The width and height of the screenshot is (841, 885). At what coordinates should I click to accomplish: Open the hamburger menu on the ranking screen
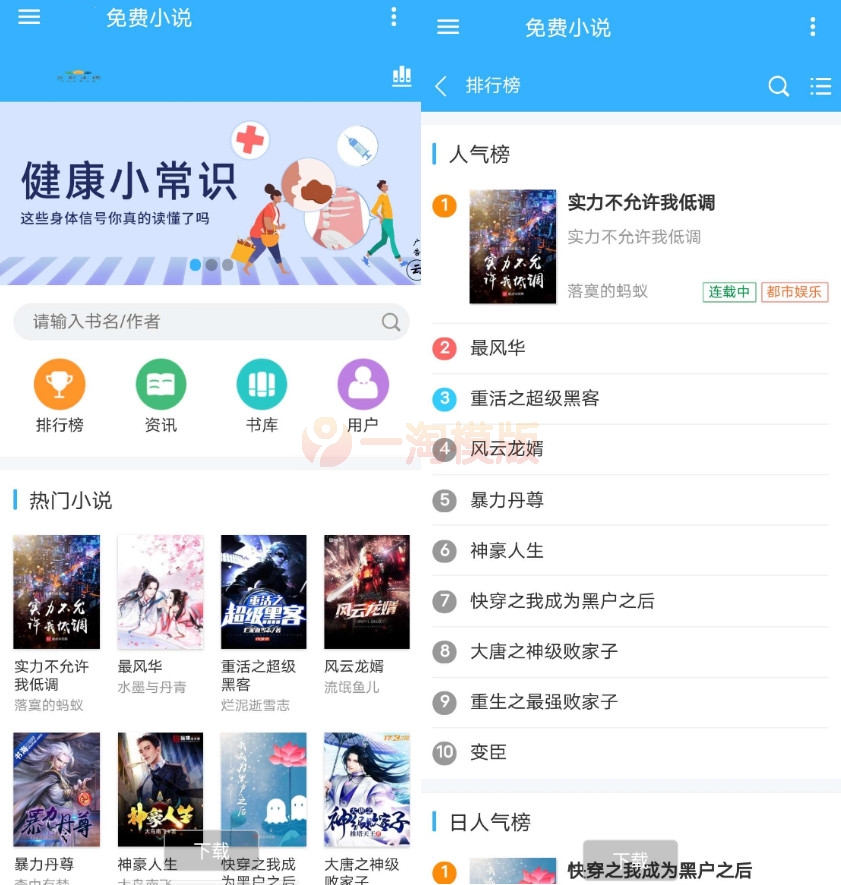pyautogui.click(x=448, y=27)
